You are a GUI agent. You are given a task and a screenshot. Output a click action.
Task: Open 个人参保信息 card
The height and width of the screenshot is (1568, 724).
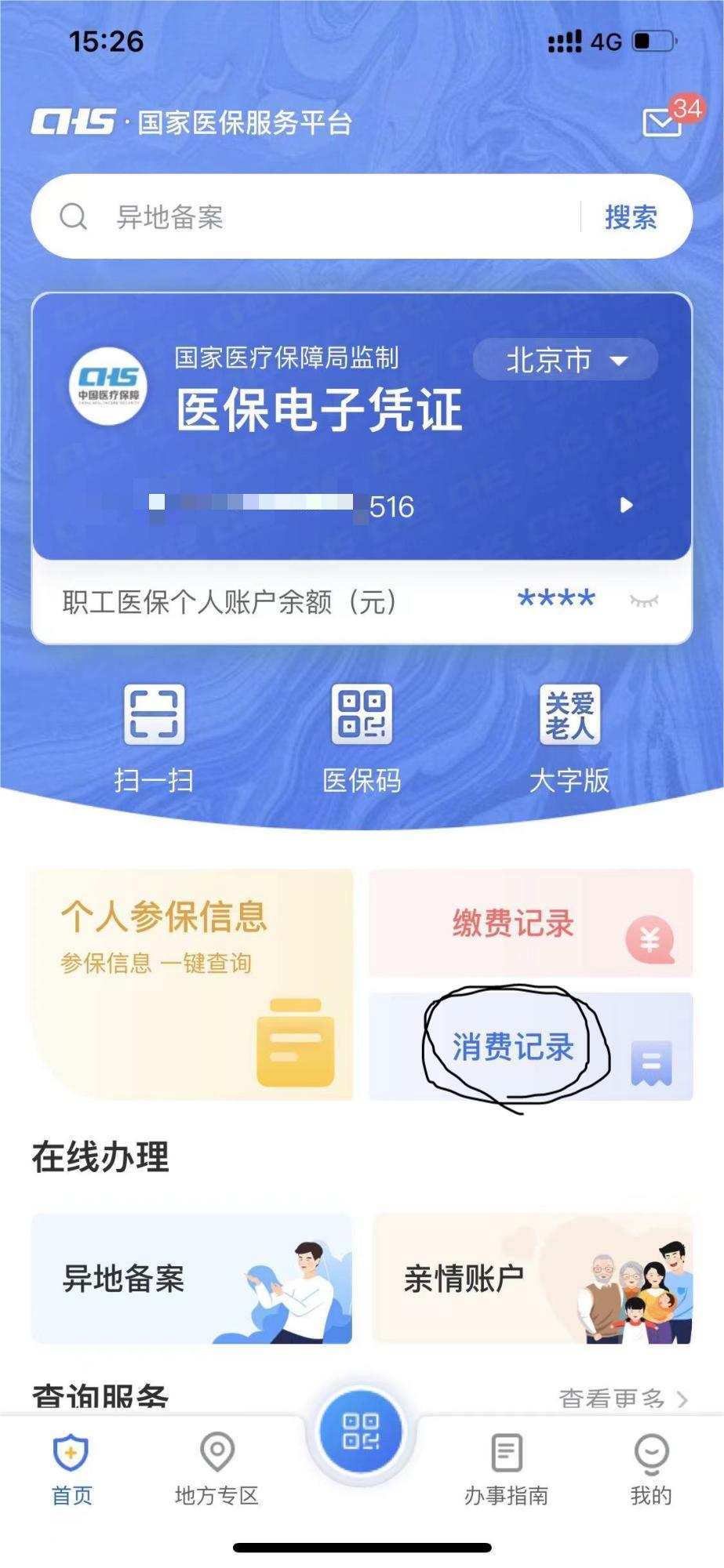pyautogui.click(x=192, y=984)
